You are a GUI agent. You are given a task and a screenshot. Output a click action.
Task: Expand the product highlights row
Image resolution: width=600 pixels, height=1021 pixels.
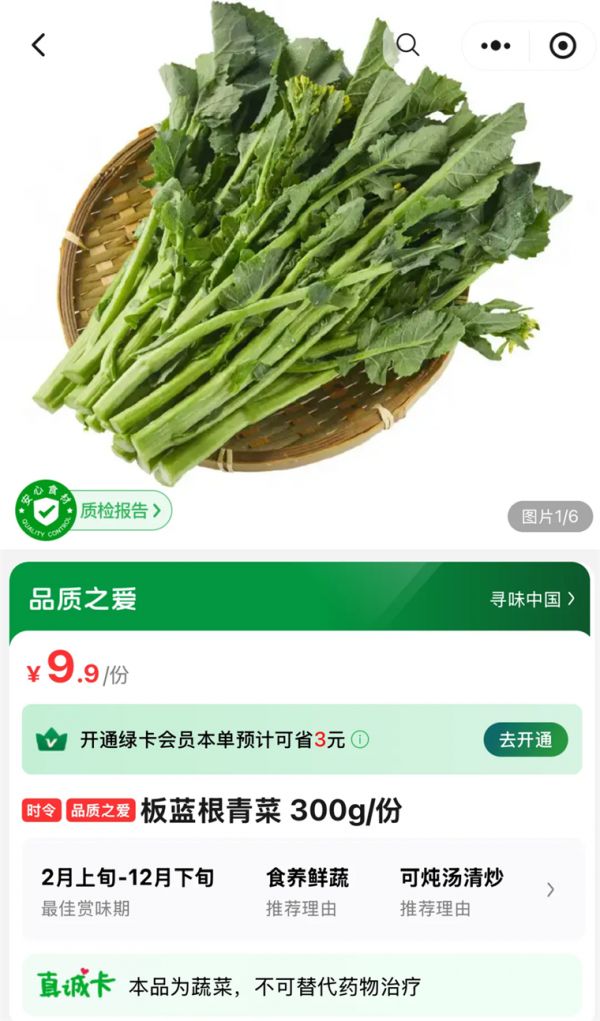pyautogui.click(x=550, y=889)
